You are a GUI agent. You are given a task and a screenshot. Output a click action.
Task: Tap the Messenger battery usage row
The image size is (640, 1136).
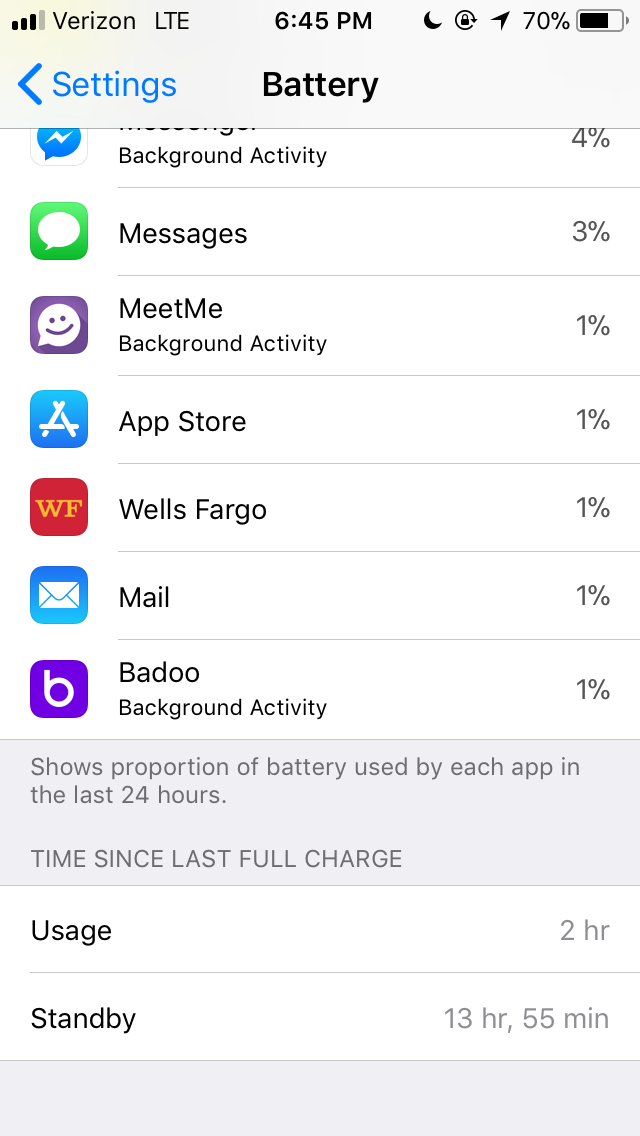[320, 158]
